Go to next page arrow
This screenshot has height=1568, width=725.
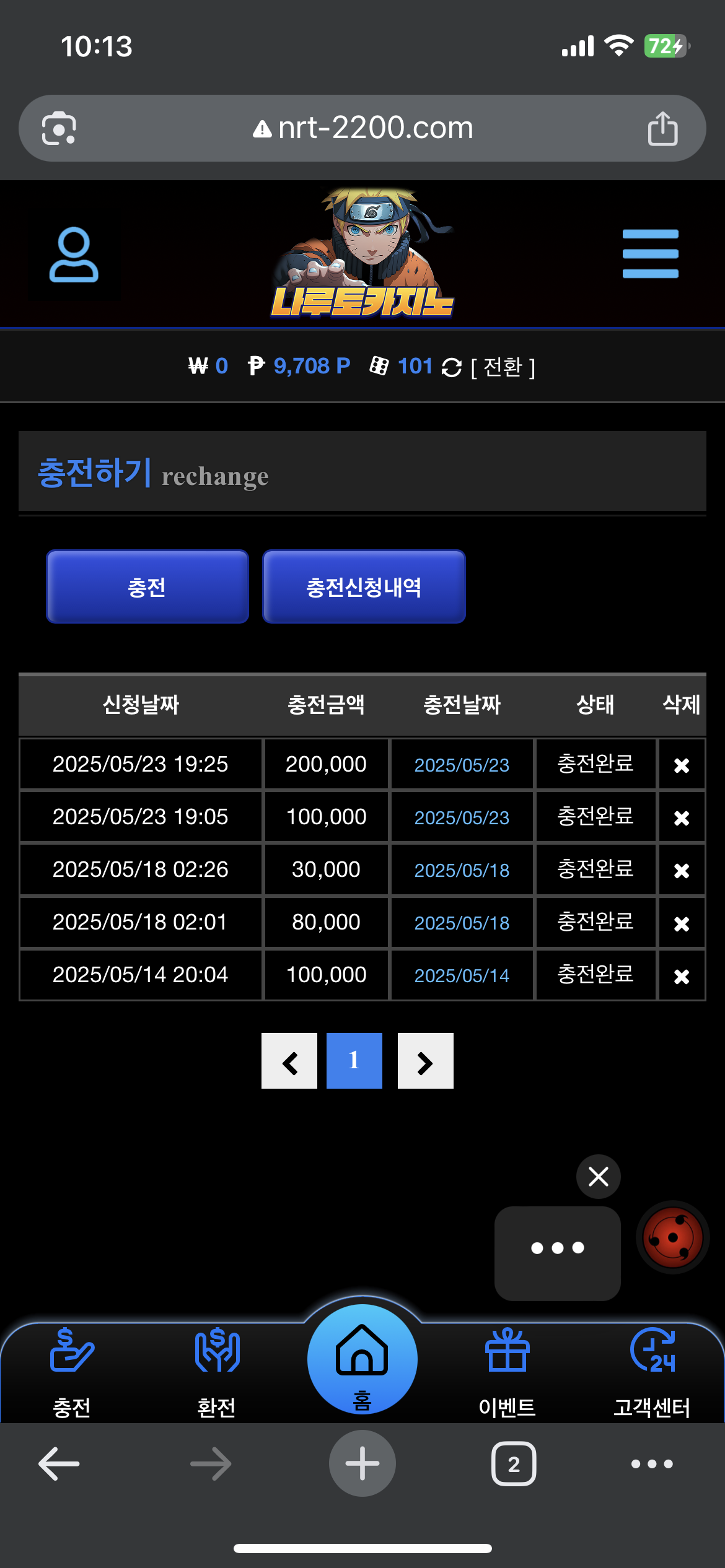tap(426, 1061)
